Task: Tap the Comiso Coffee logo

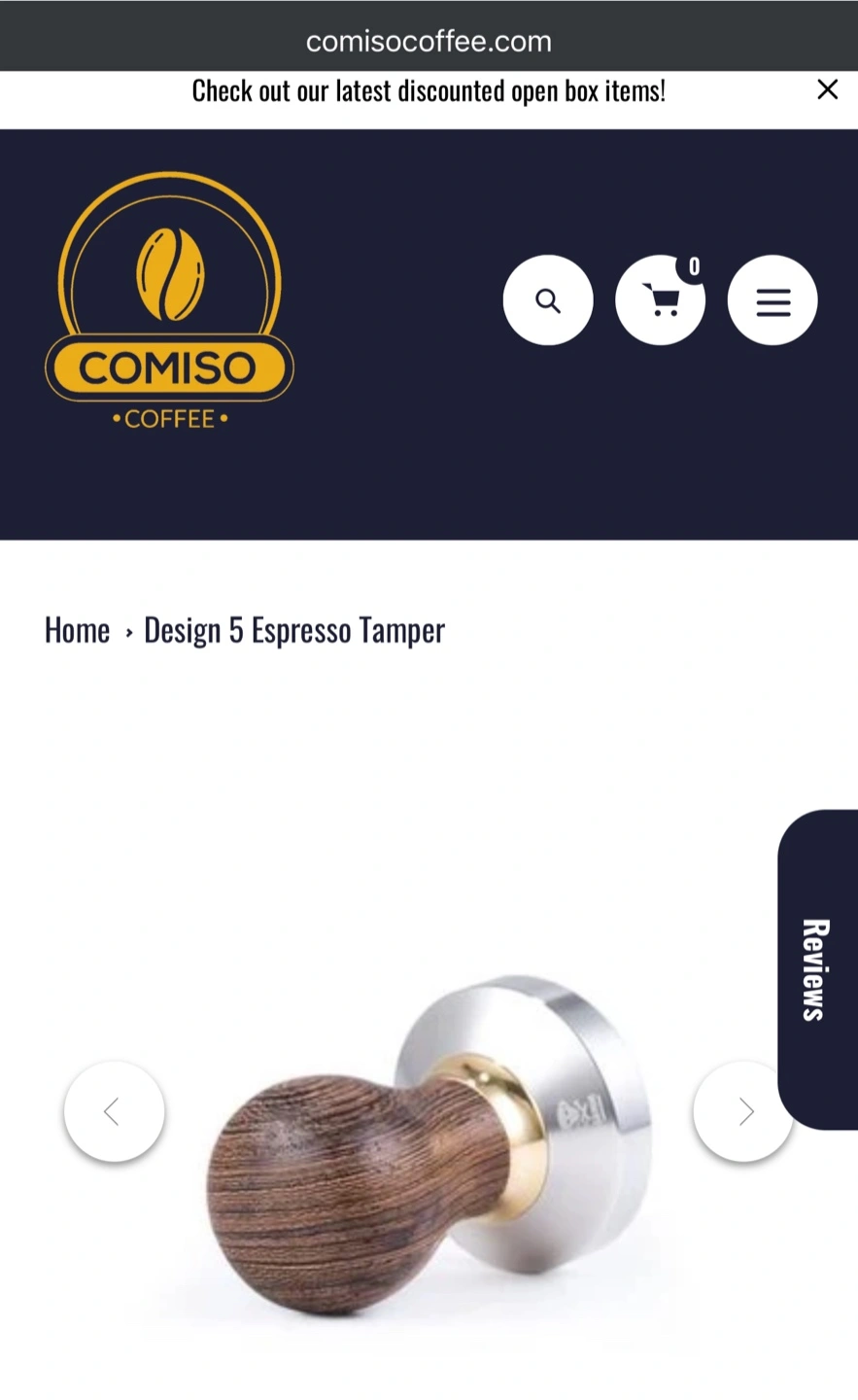Action: pos(170,300)
